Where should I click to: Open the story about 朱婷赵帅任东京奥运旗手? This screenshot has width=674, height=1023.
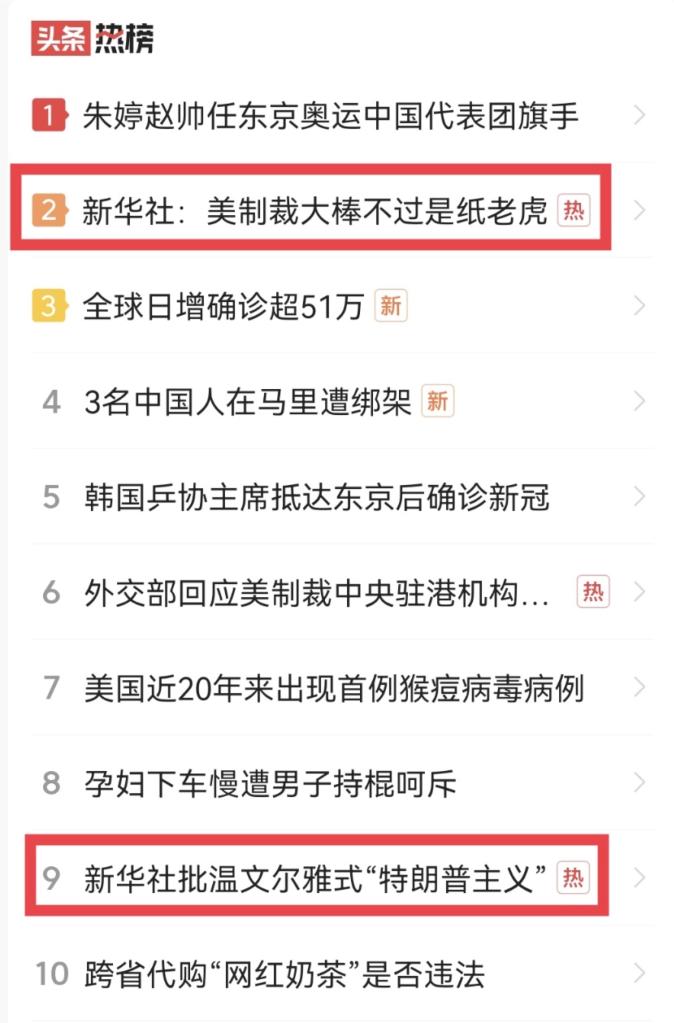pos(331,116)
